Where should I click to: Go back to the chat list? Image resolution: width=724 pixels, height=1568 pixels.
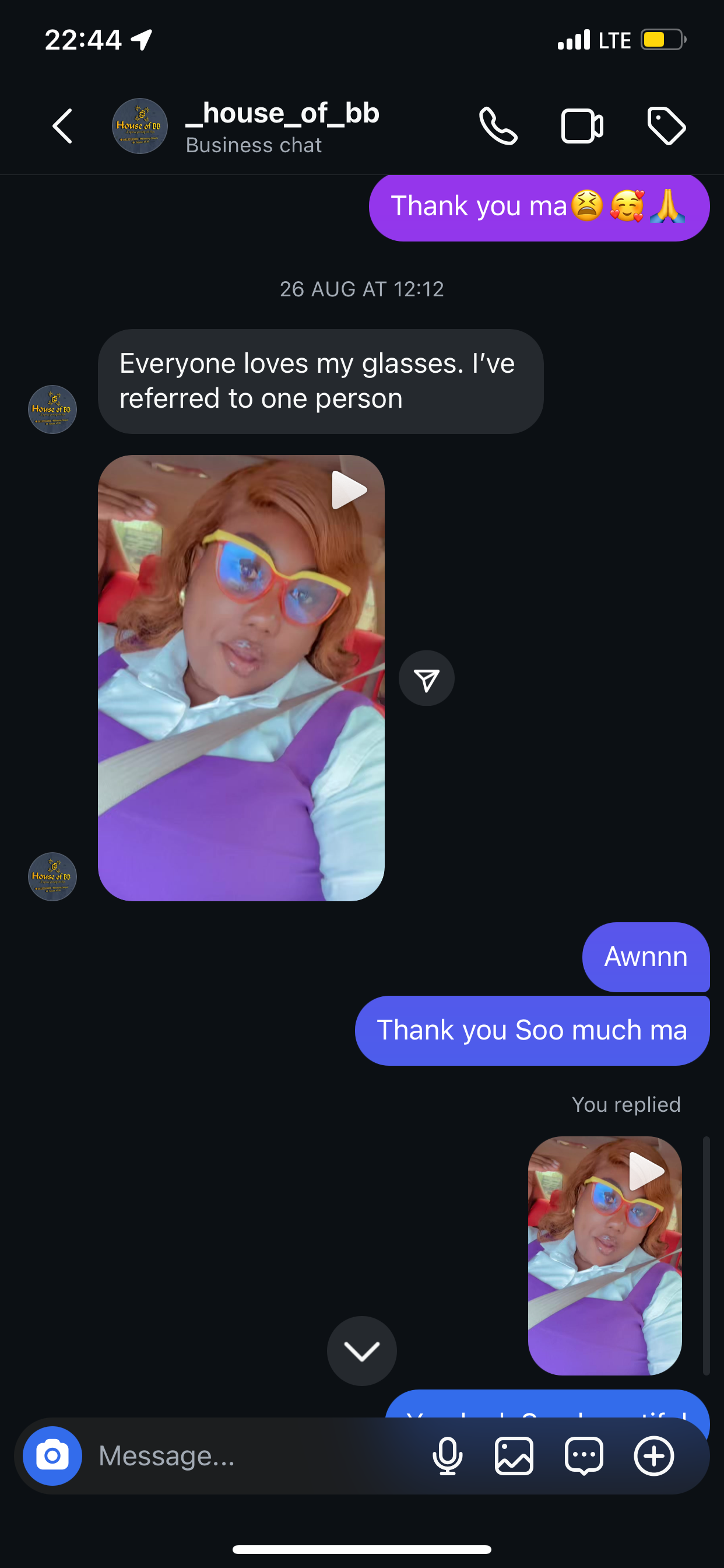(63, 127)
